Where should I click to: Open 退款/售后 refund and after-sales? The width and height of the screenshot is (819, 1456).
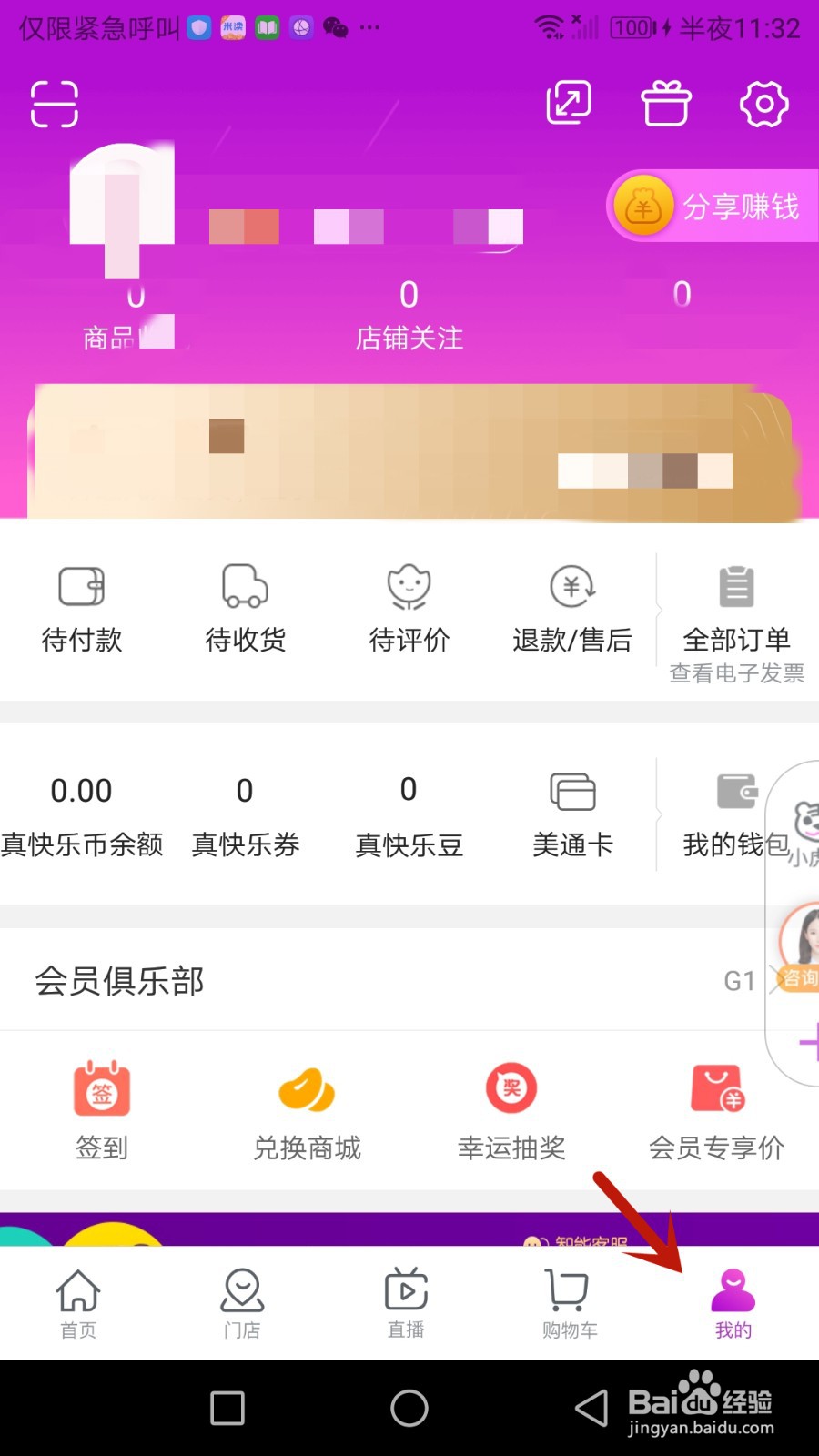point(571,608)
